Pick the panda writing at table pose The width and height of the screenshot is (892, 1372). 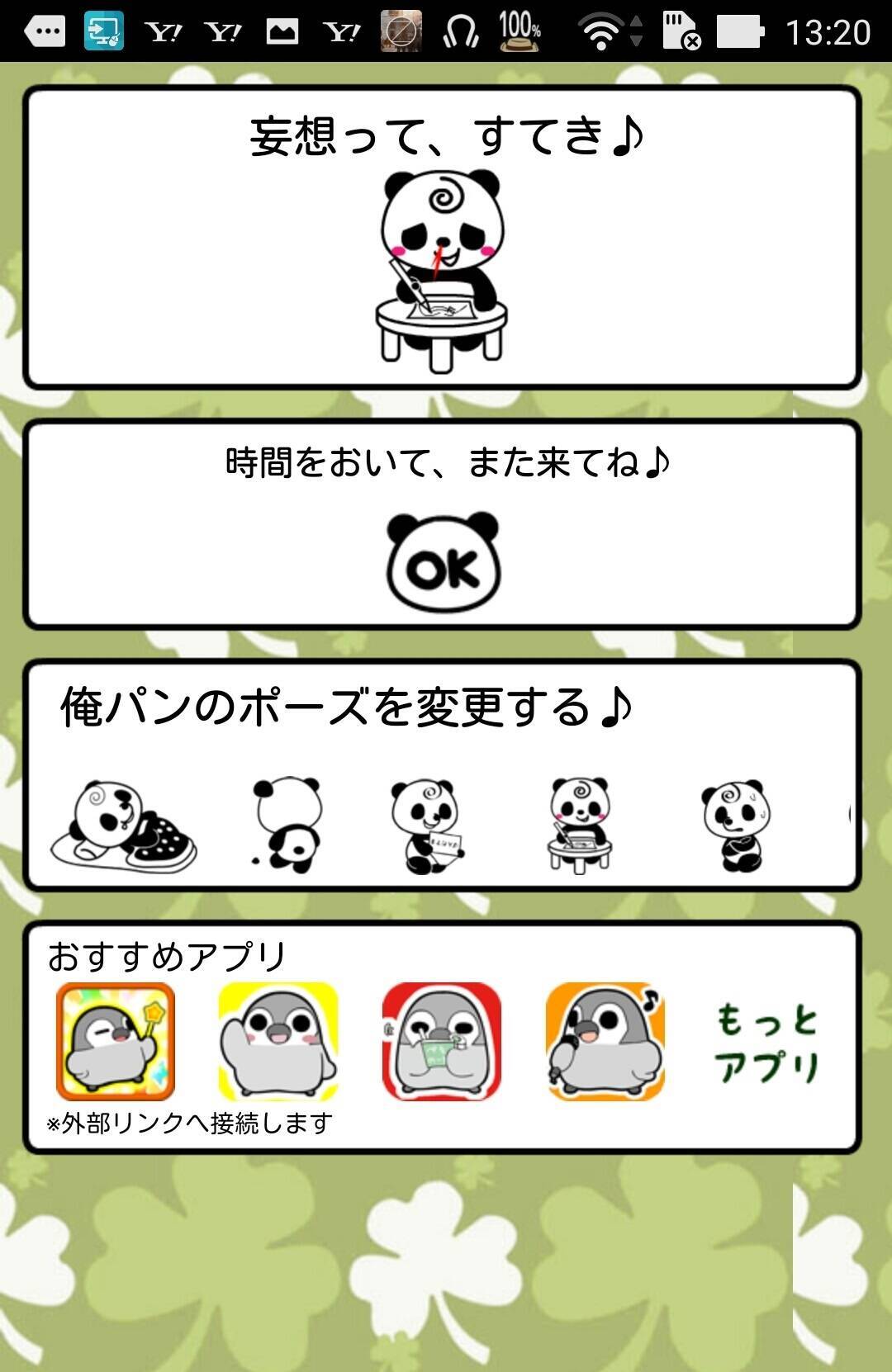pos(580,826)
